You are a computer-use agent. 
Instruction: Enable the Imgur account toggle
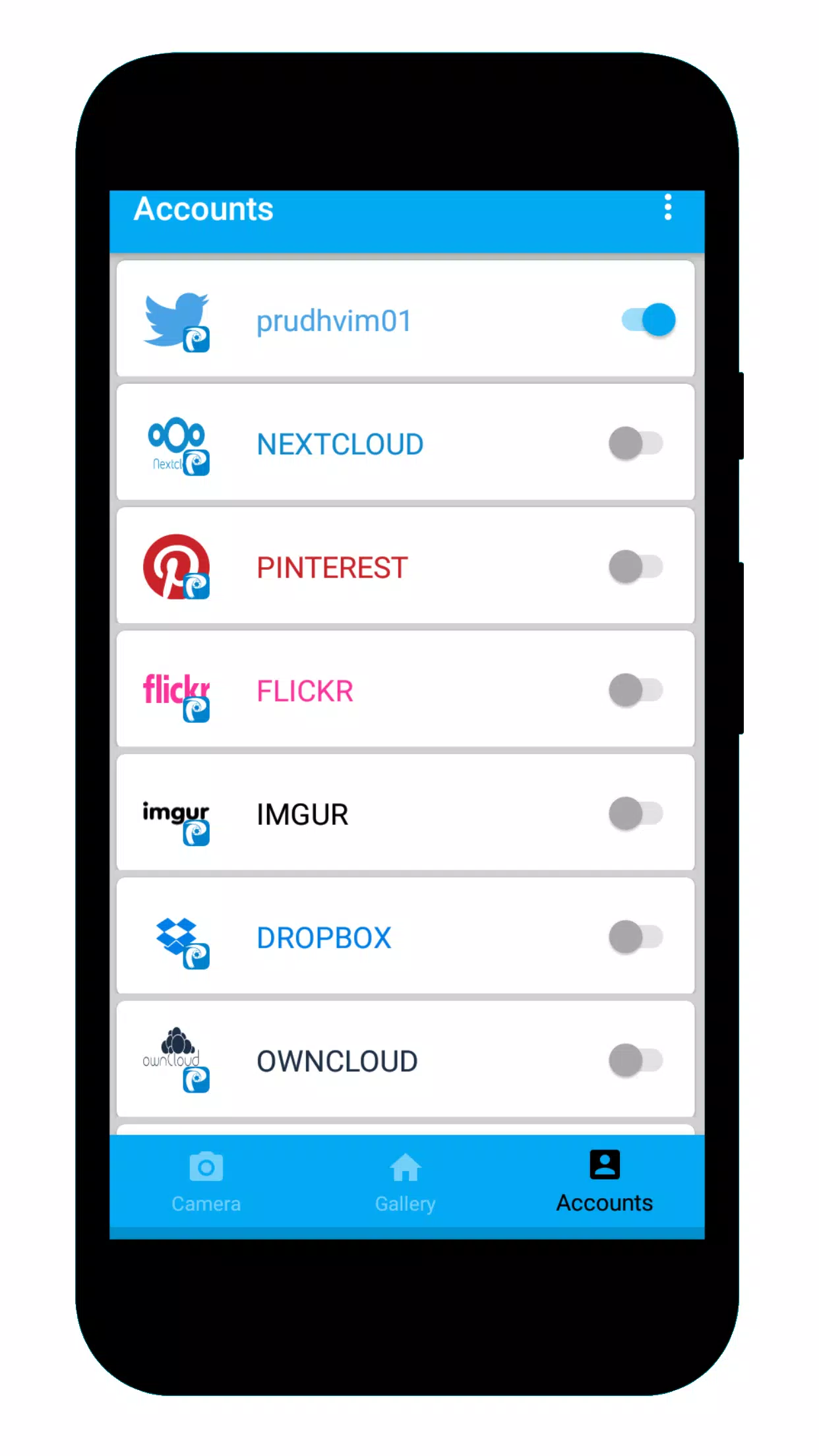point(636,813)
